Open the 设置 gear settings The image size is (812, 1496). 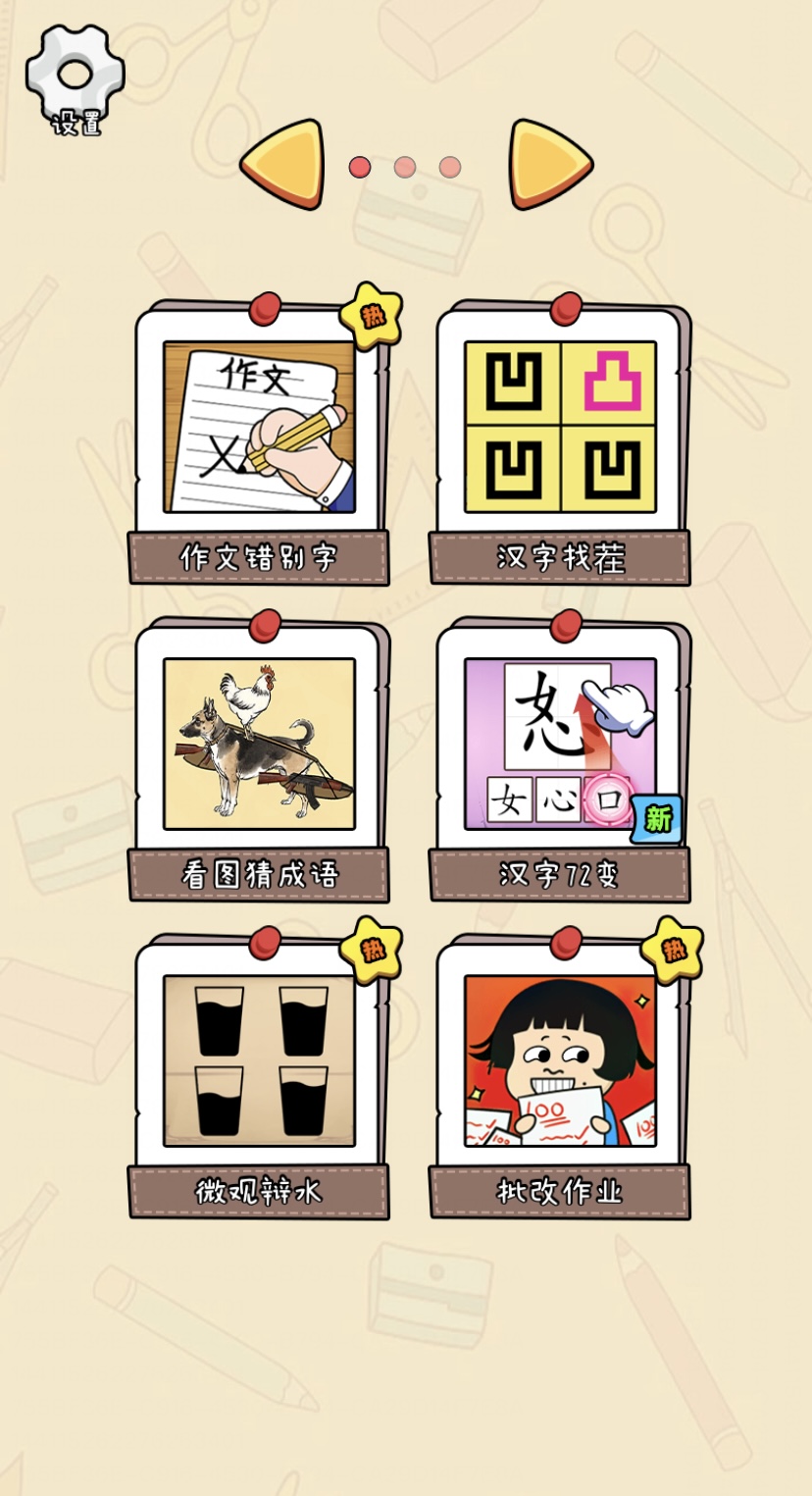click(76, 77)
